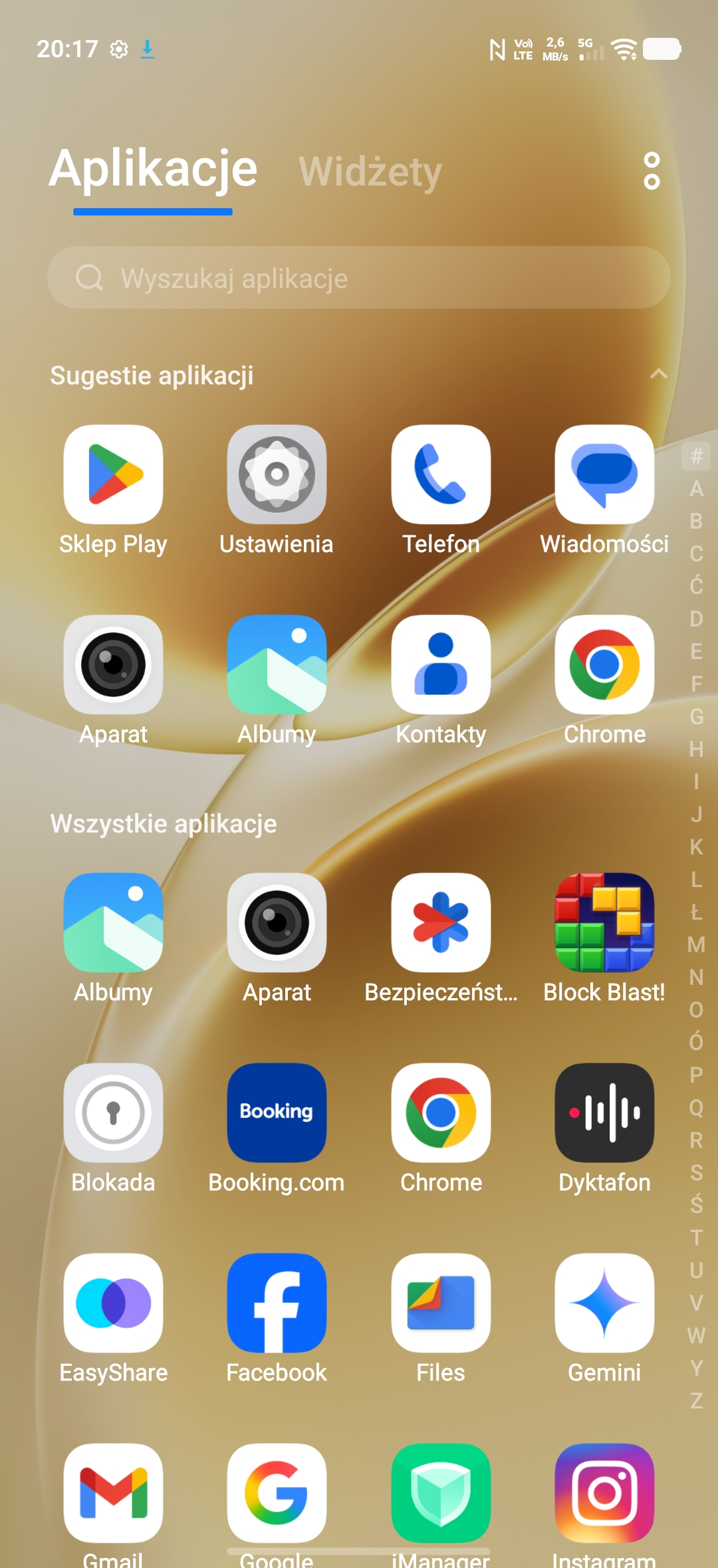Launch Booking.com
This screenshot has height=1568, width=718.
click(x=277, y=1113)
